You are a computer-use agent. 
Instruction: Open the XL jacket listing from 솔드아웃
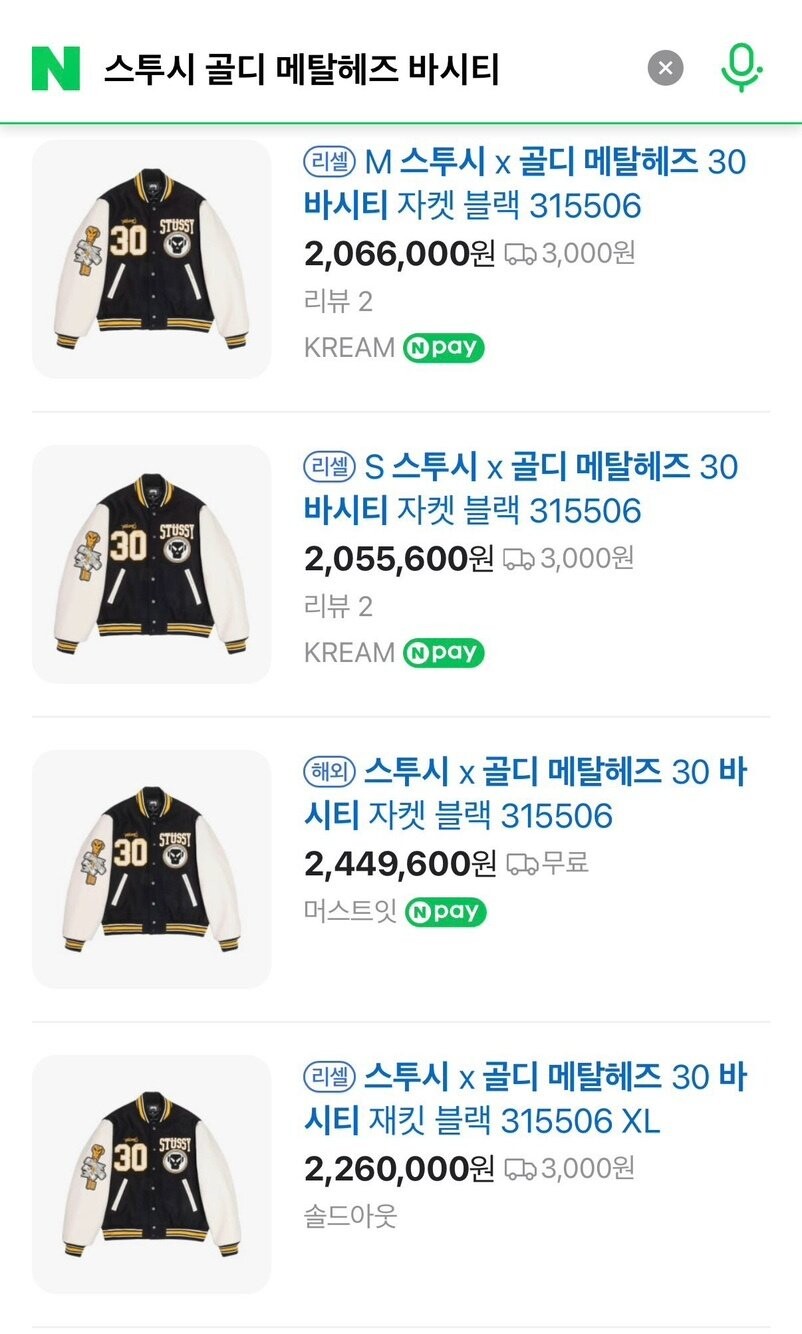(525, 1098)
